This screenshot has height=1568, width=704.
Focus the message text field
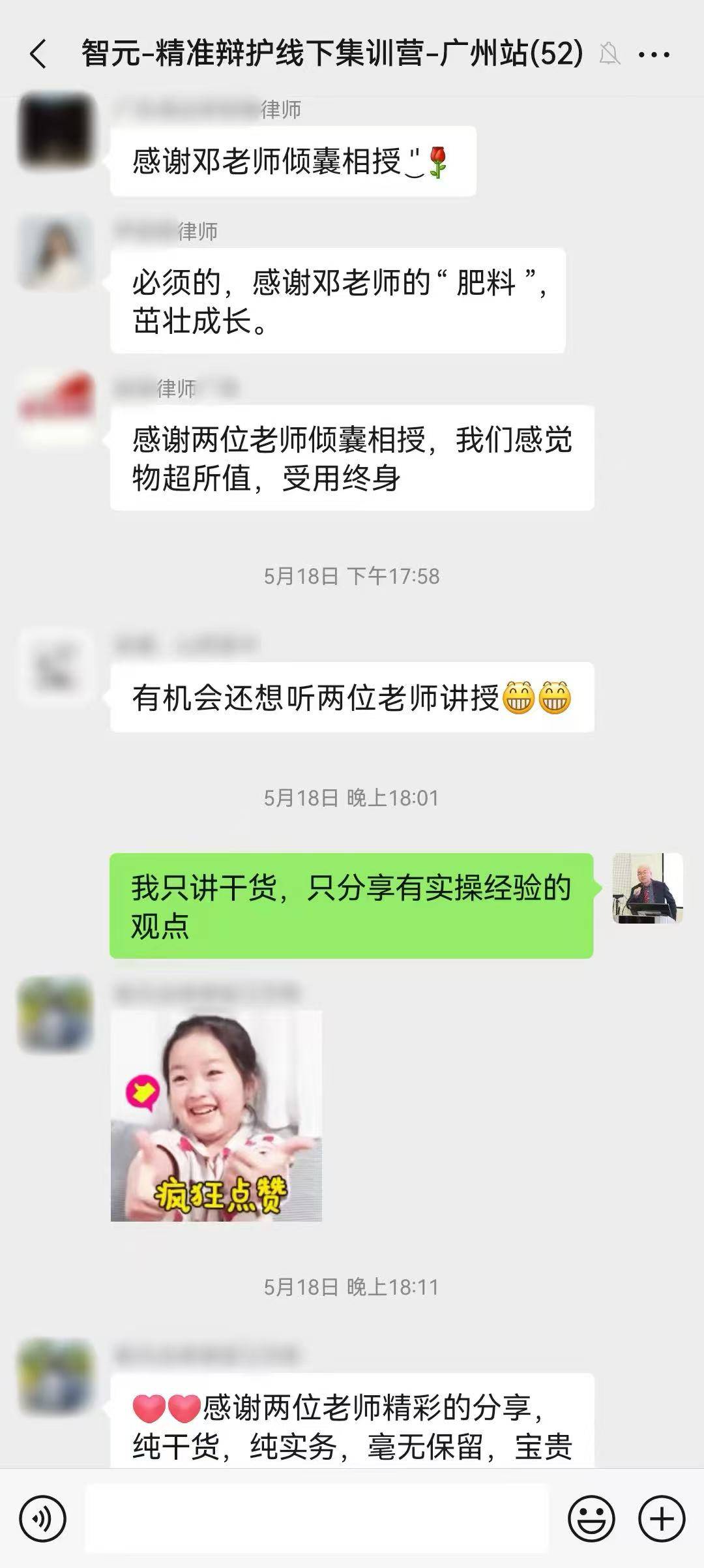coord(317,1518)
